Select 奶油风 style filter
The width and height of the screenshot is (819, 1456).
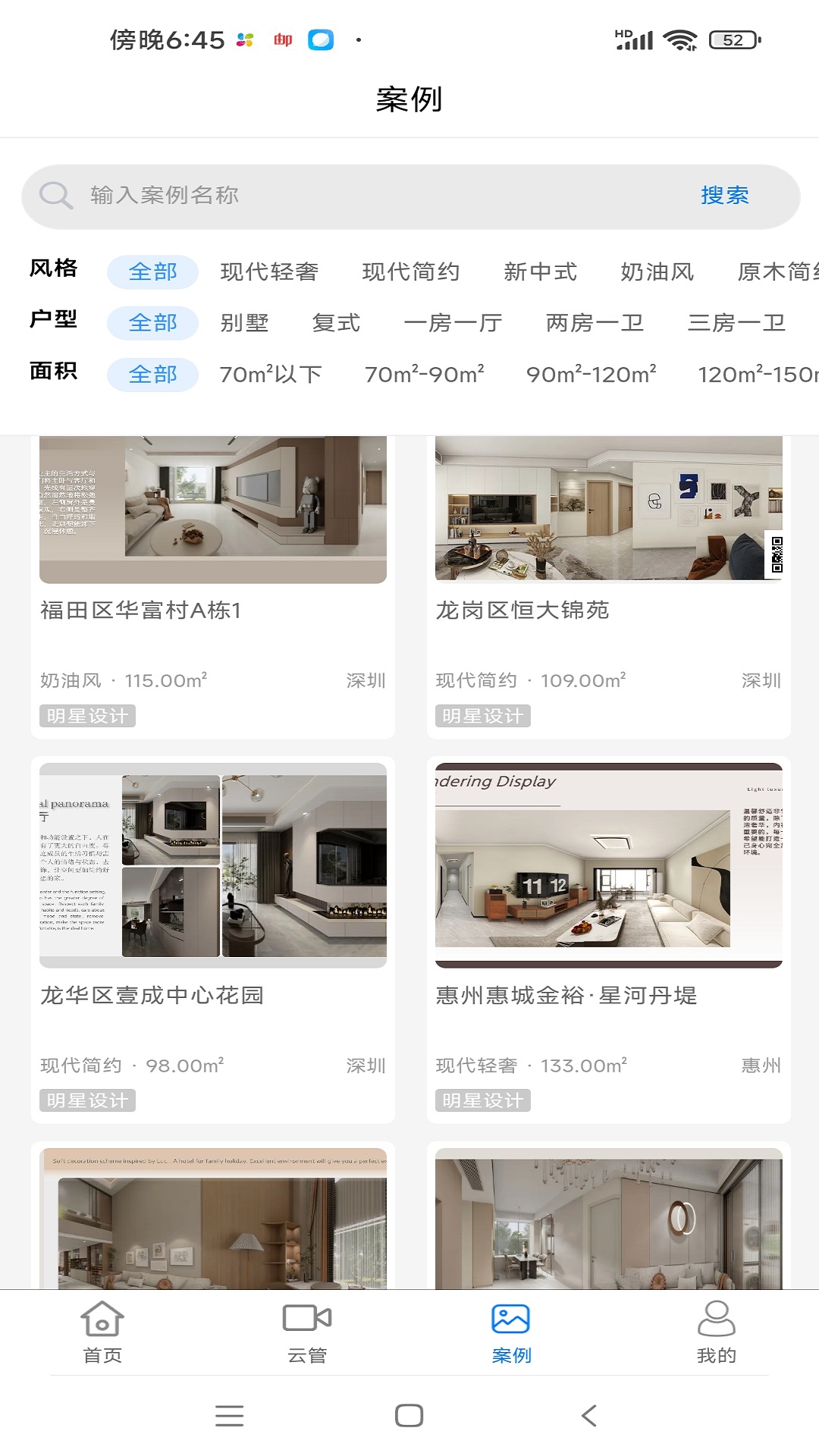point(657,271)
